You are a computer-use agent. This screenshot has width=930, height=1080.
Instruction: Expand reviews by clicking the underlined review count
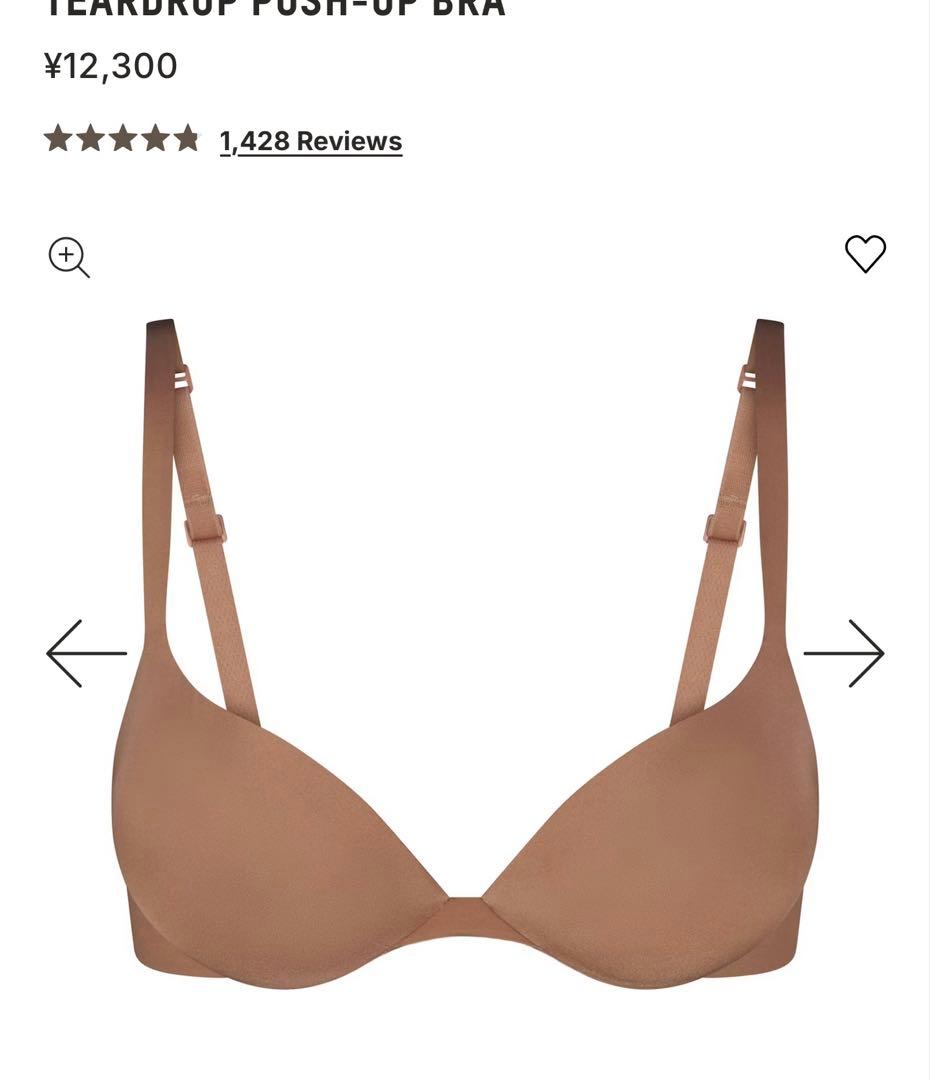[308, 141]
